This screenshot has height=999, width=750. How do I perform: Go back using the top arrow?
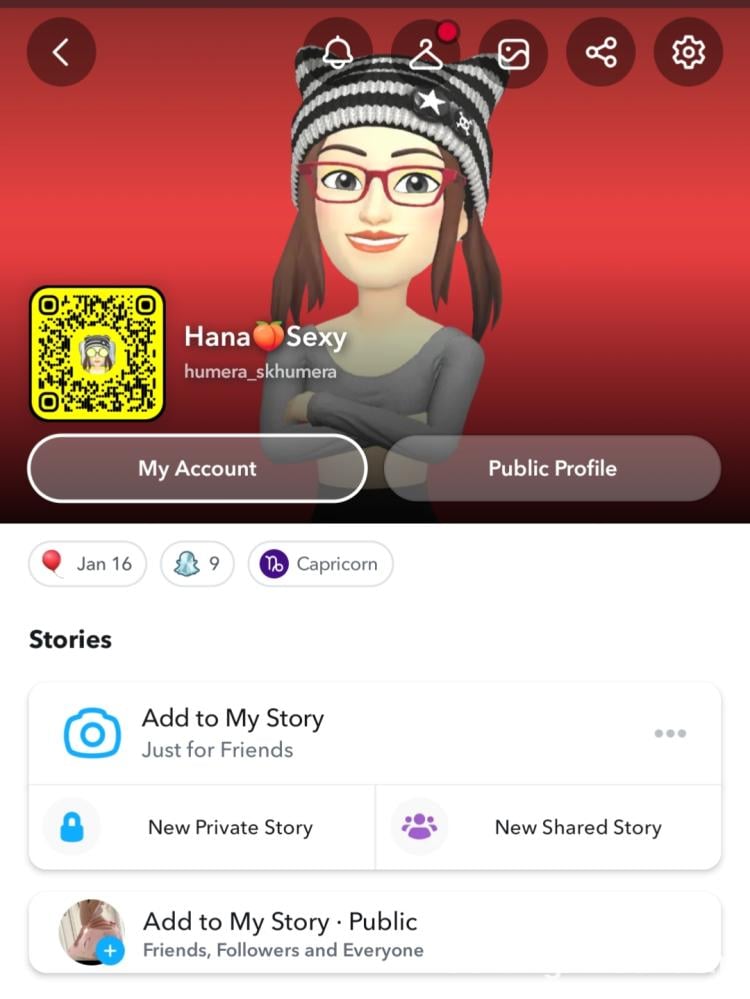(61, 52)
